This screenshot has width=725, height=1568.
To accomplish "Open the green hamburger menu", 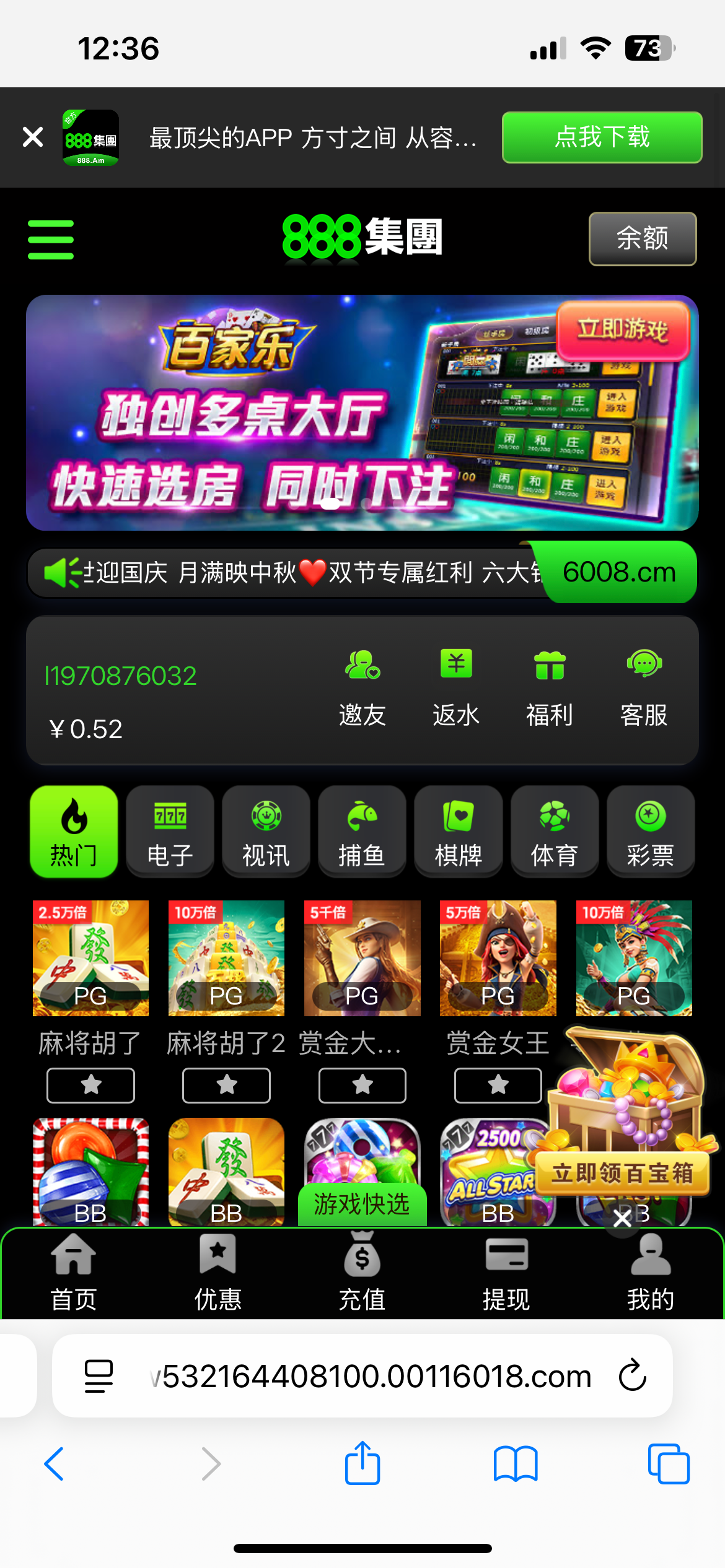I will pyautogui.click(x=51, y=240).
